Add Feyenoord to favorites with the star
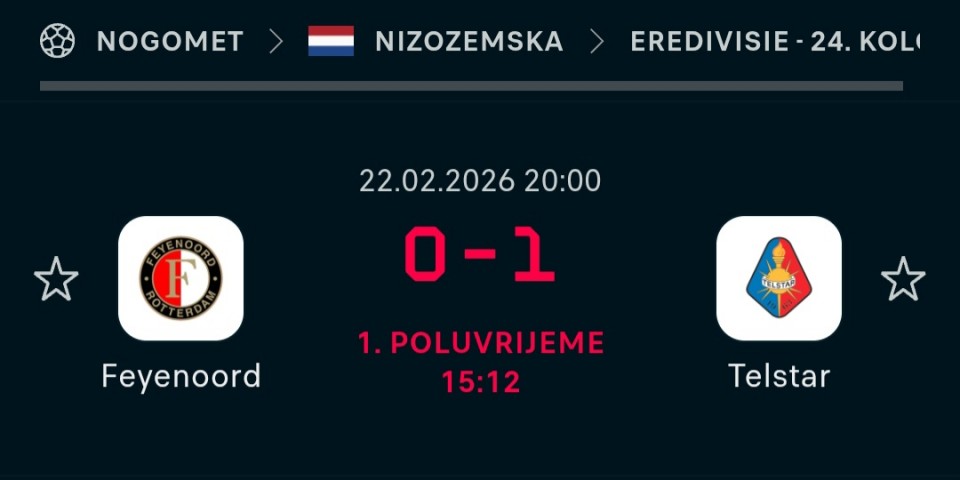This screenshot has width=960, height=480. 56,279
